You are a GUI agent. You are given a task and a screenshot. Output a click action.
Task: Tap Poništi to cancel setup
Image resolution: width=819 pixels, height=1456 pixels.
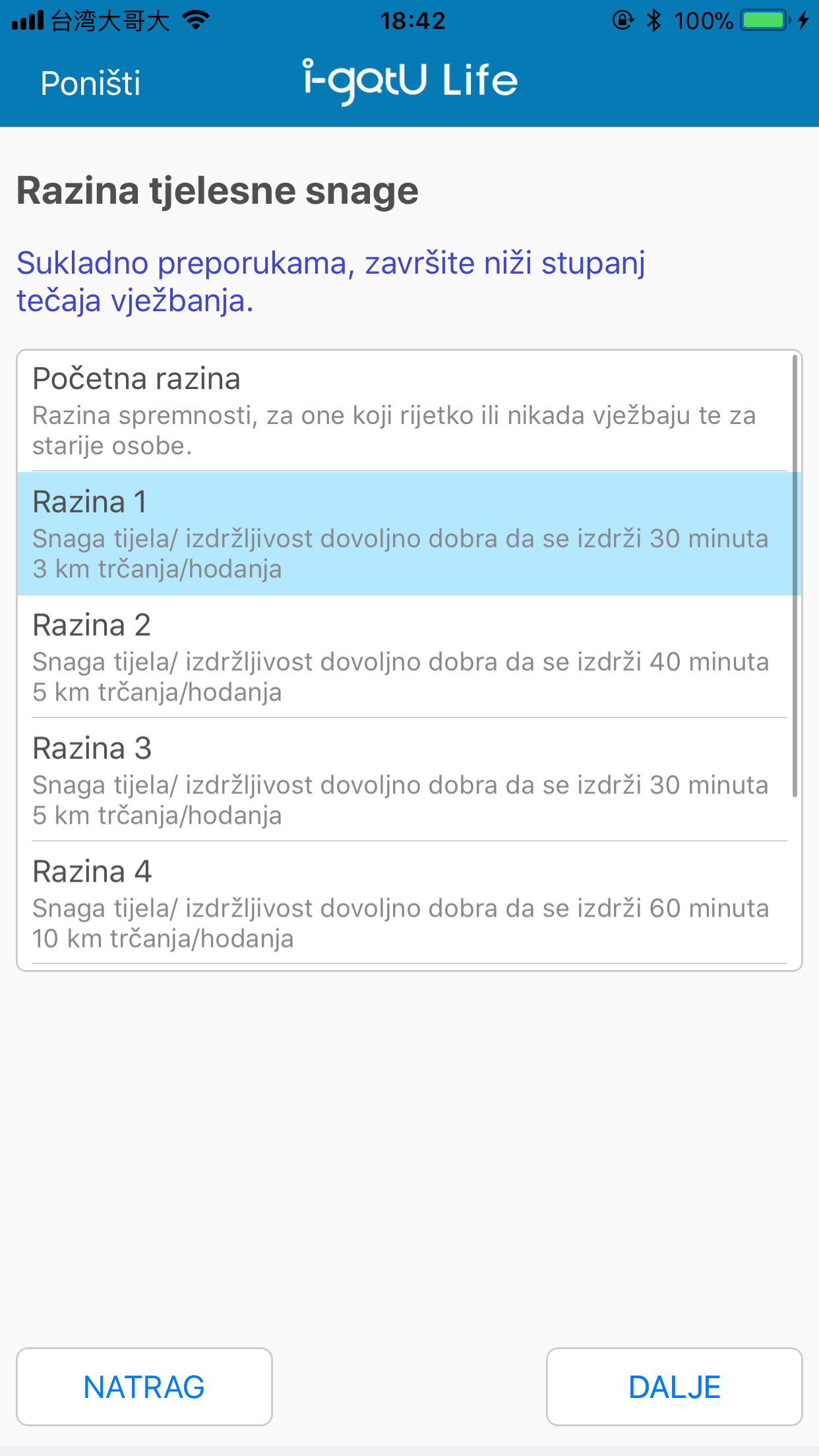pyautogui.click(x=90, y=84)
